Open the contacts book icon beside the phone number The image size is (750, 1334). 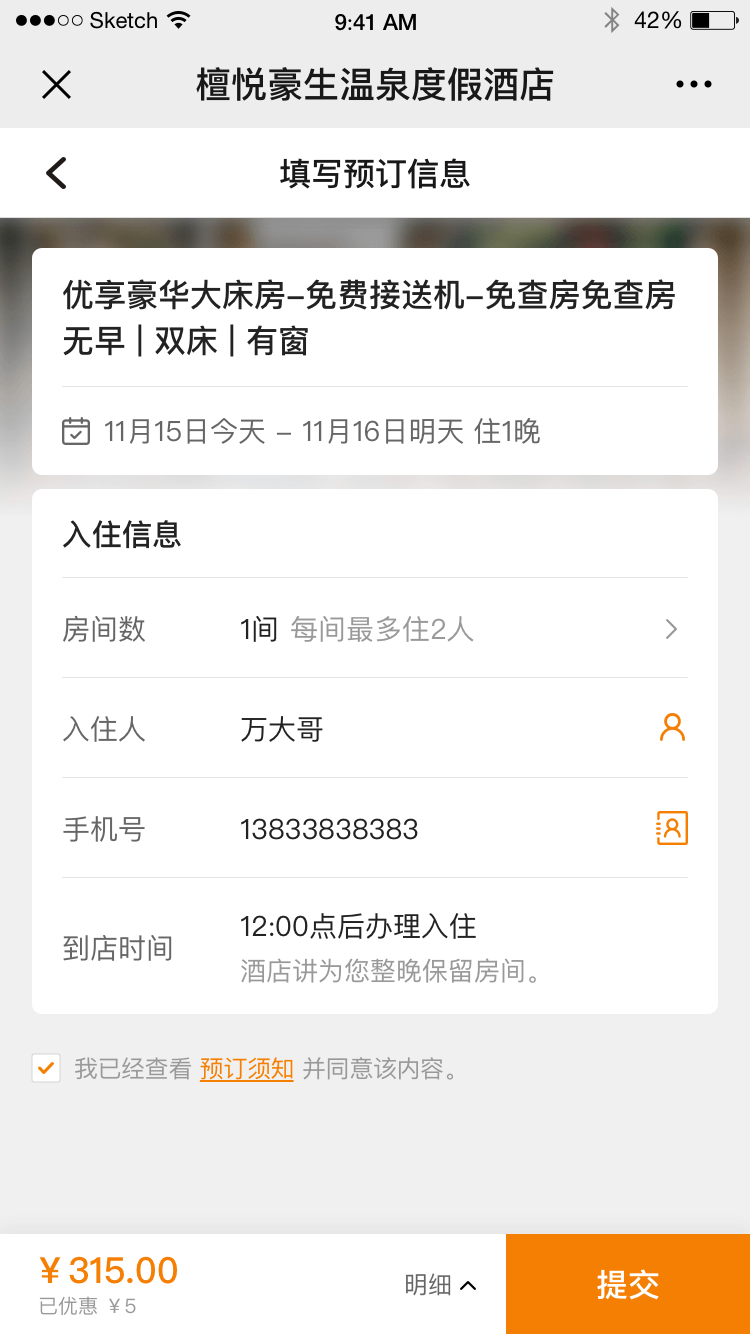click(x=672, y=828)
